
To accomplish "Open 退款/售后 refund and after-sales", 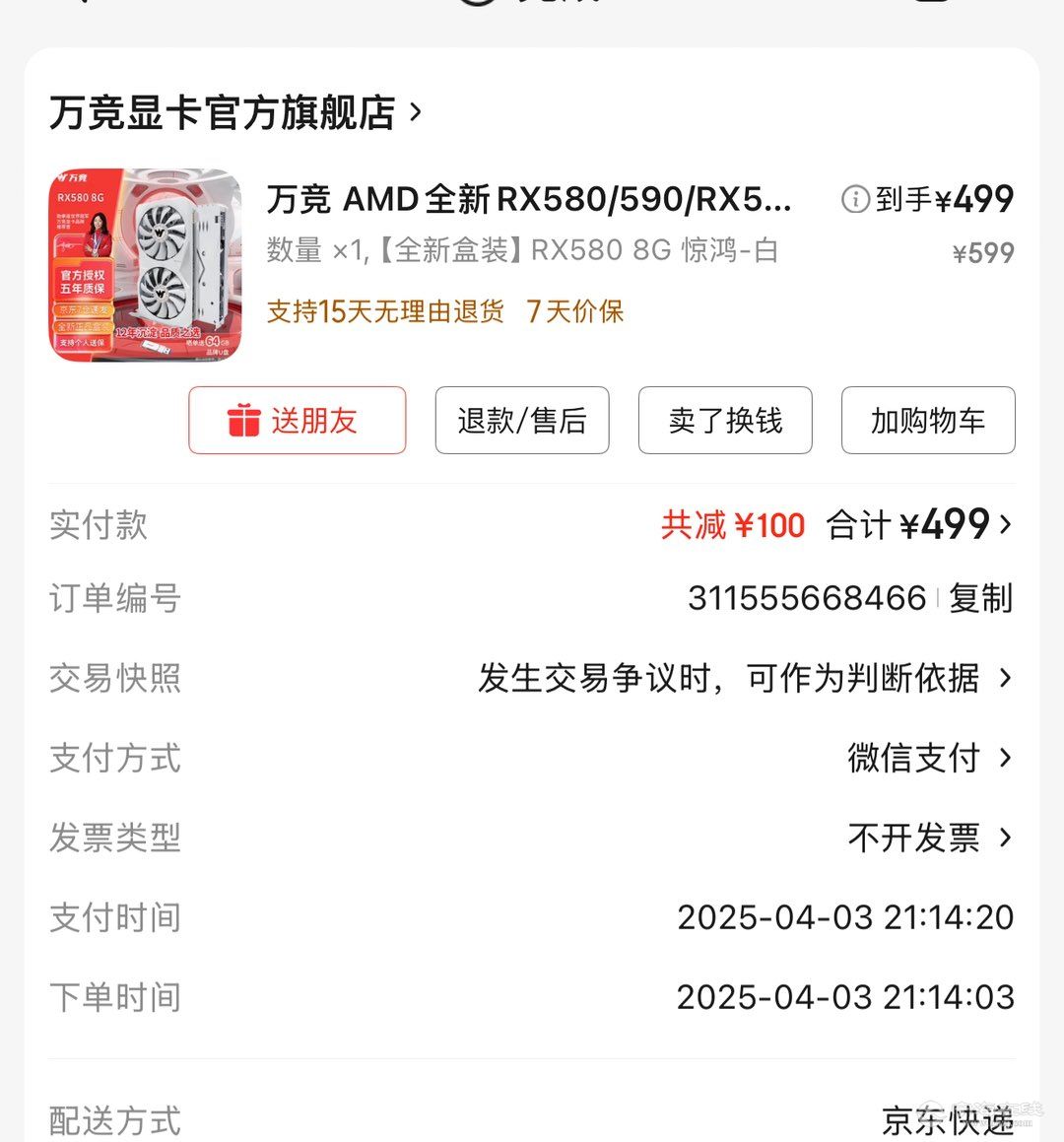I will pos(521,421).
